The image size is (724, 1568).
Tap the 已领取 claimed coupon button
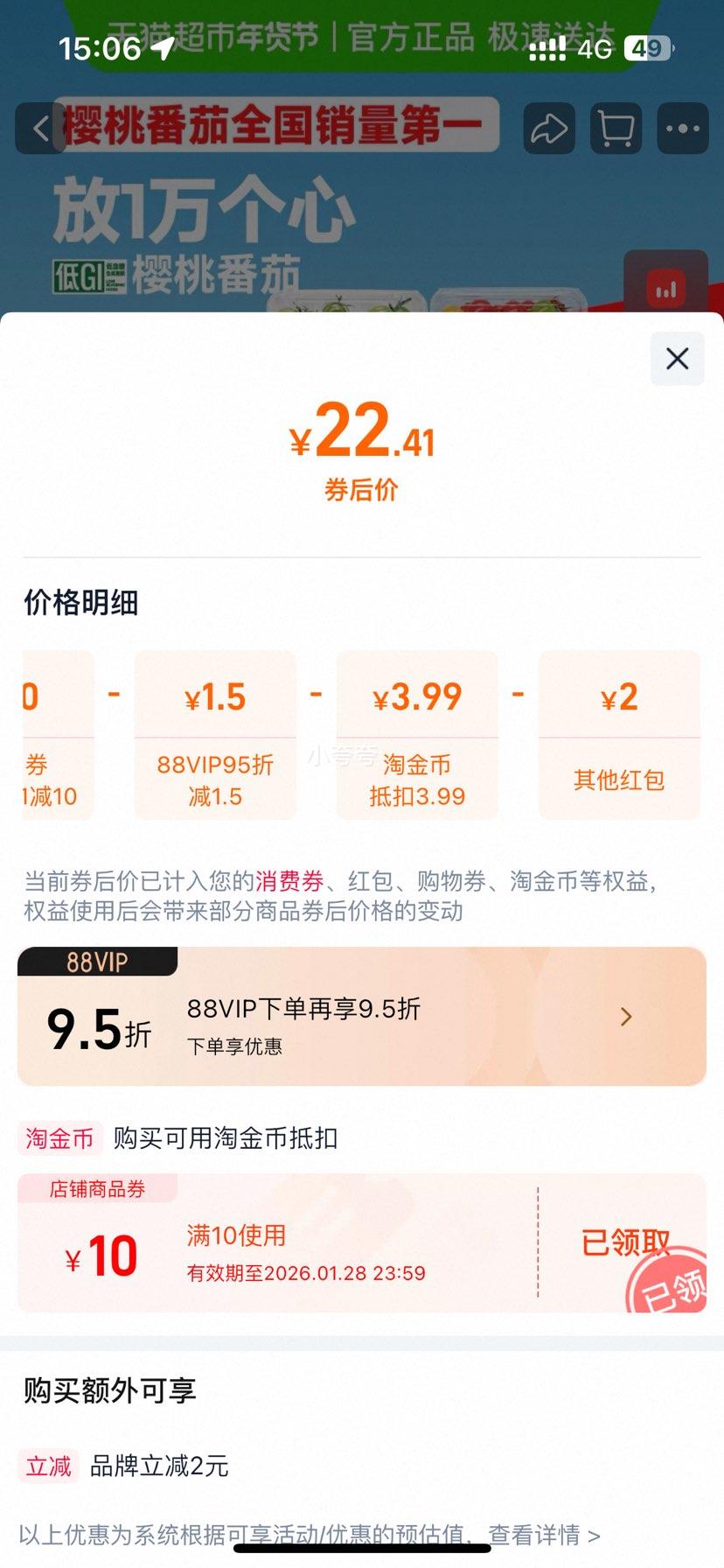tap(624, 1242)
